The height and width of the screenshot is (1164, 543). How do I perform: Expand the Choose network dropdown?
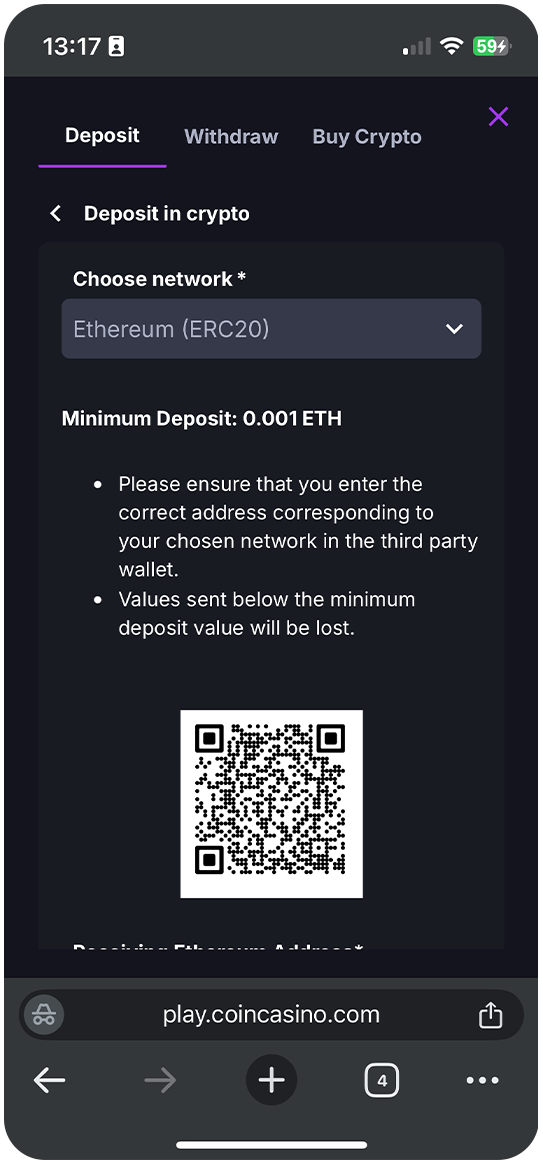pyautogui.click(x=271, y=329)
